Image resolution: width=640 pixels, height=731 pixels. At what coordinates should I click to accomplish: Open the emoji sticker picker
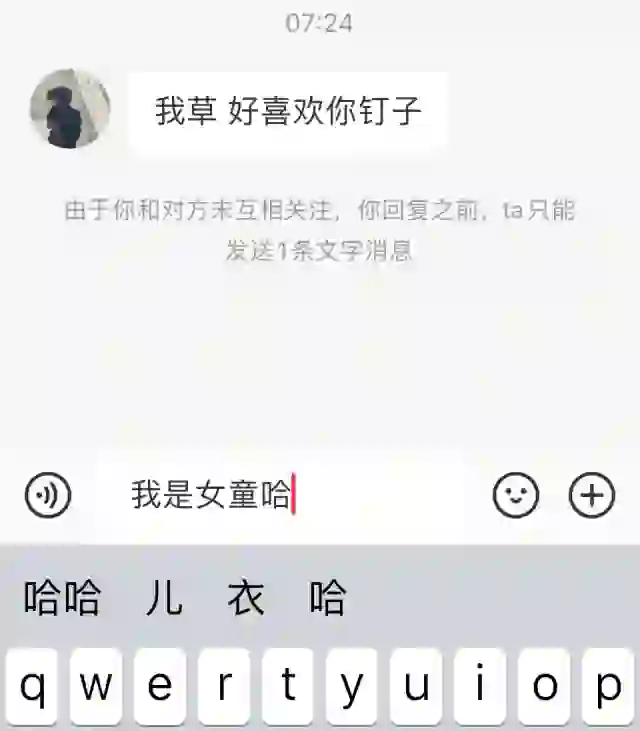tap(516, 494)
